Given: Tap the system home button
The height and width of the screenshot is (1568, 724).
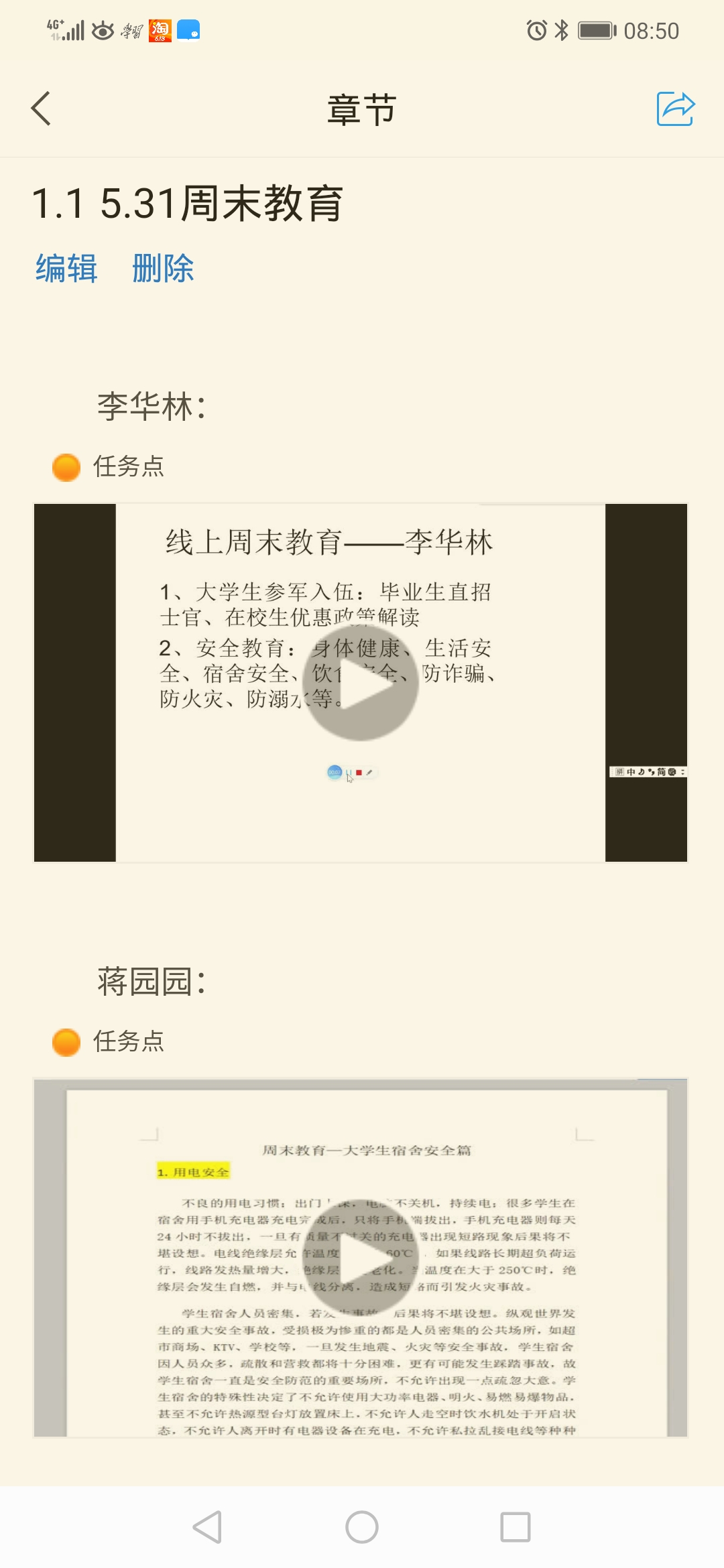Looking at the screenshot, I should [x=362, y=1528].
